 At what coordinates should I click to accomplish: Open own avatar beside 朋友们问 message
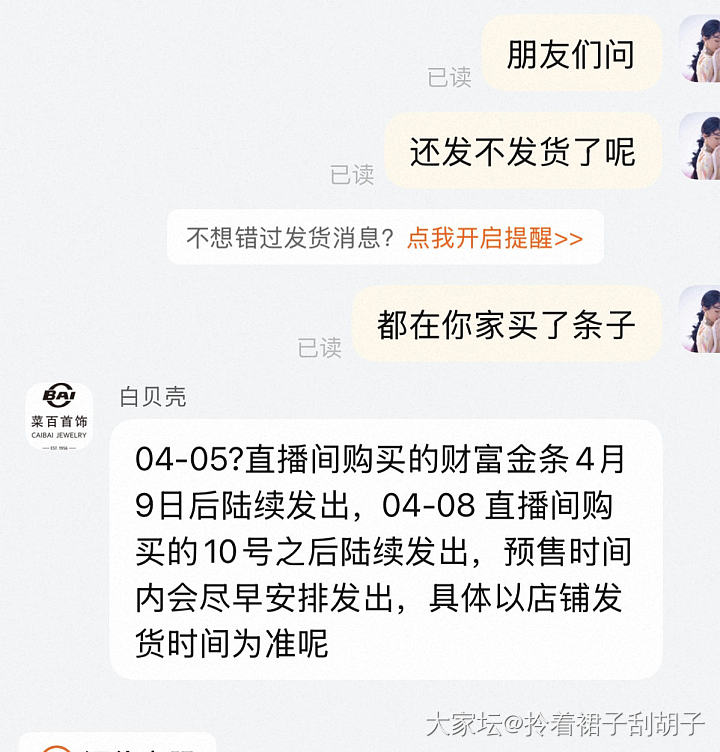pos(701,50)
